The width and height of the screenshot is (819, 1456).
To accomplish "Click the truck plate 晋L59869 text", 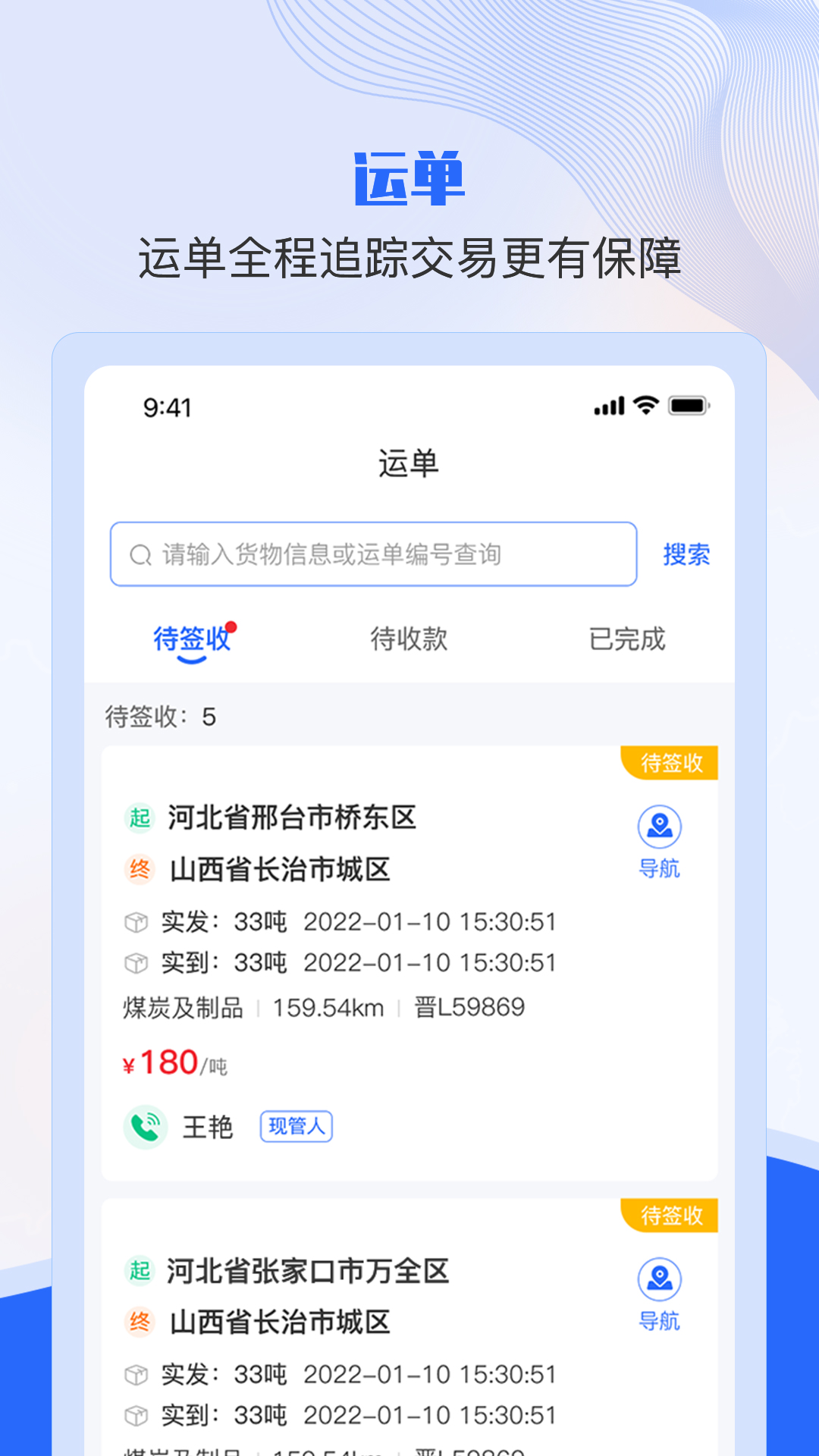I will pyautogui.click(x=469, y=1007).
